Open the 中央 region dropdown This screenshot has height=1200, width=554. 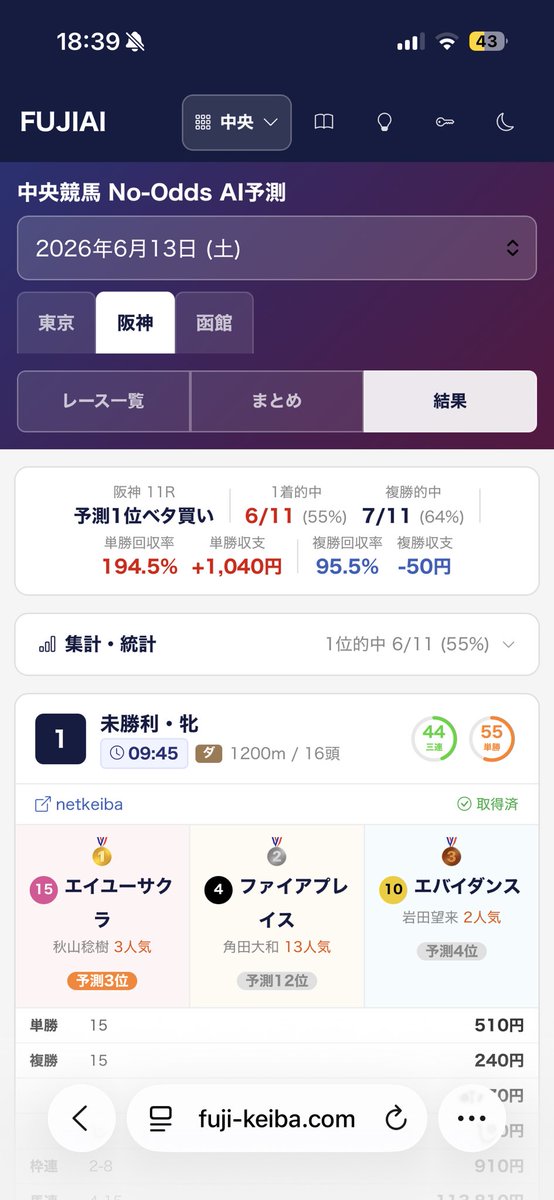[237, 122]
